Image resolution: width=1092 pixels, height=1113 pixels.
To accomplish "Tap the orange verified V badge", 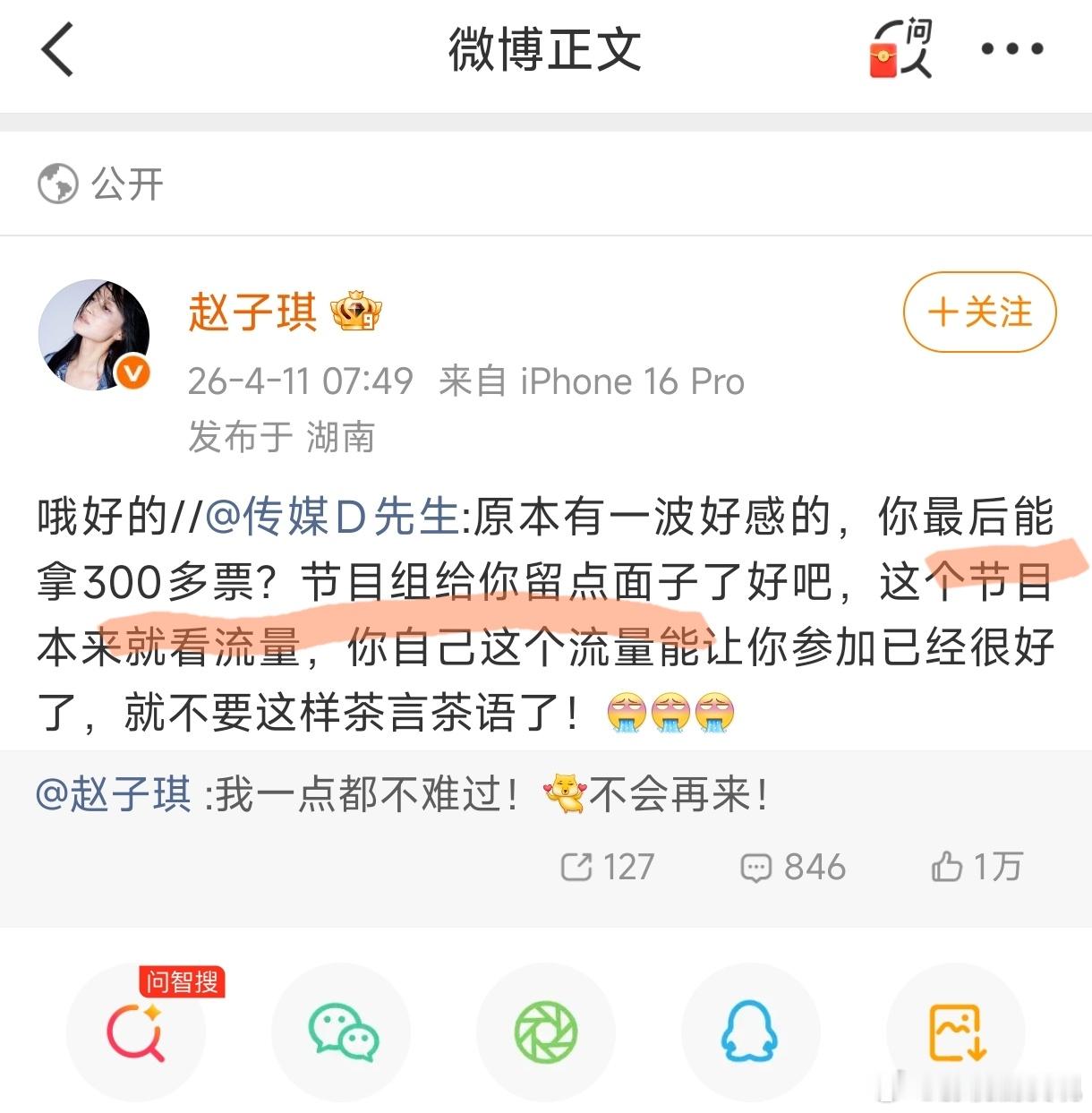I will pyautogui.click(x=131, y=372).
